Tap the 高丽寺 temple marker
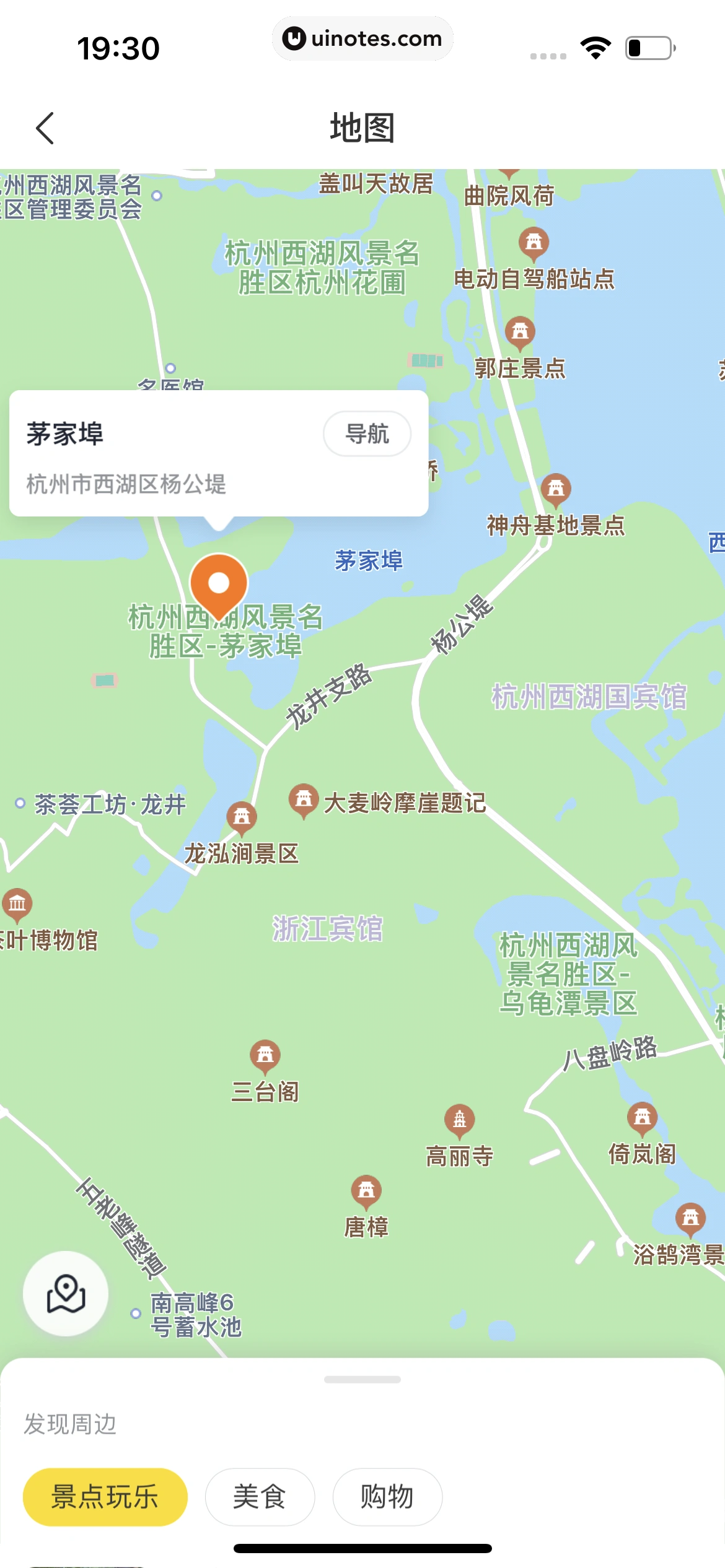 click(x=459, y=1120)
